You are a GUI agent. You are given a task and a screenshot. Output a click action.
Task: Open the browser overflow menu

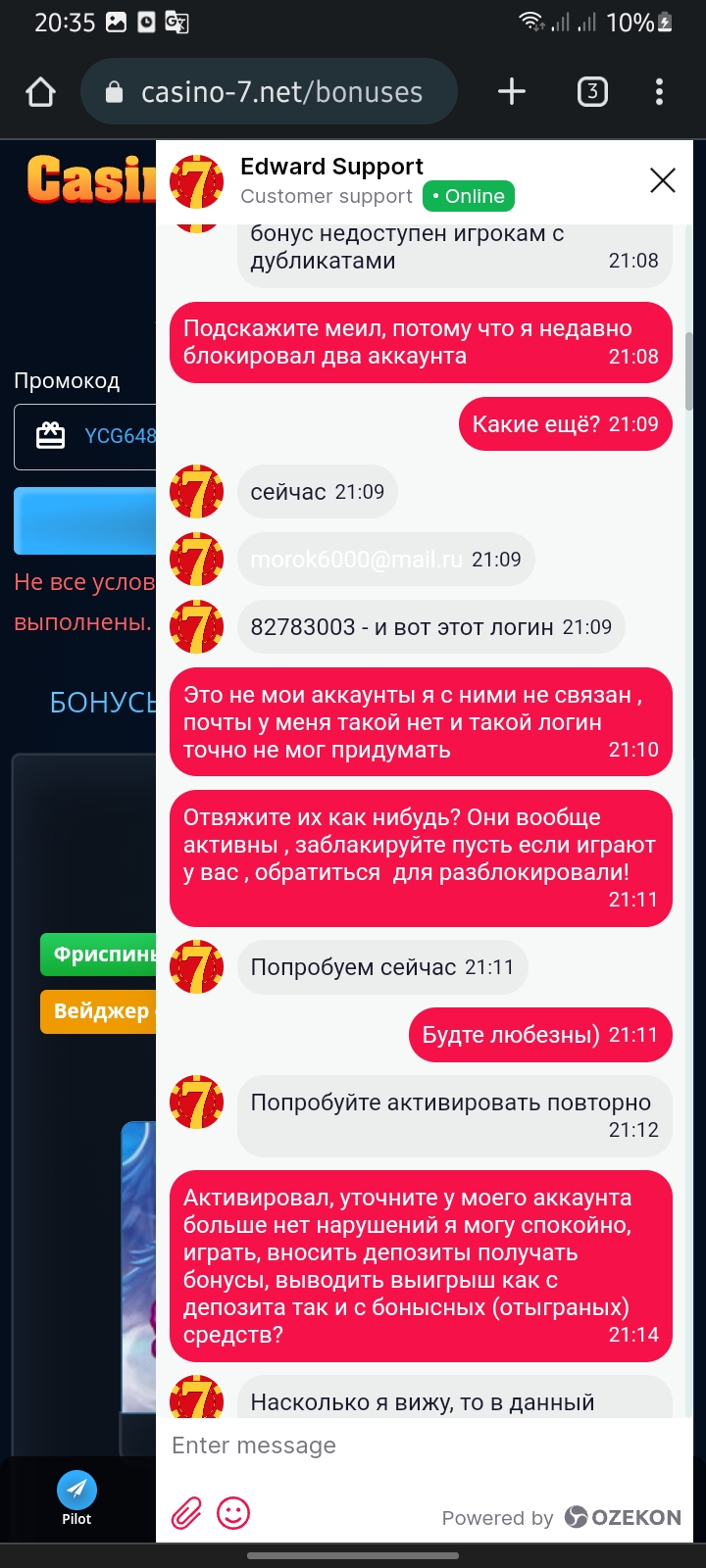659,92
